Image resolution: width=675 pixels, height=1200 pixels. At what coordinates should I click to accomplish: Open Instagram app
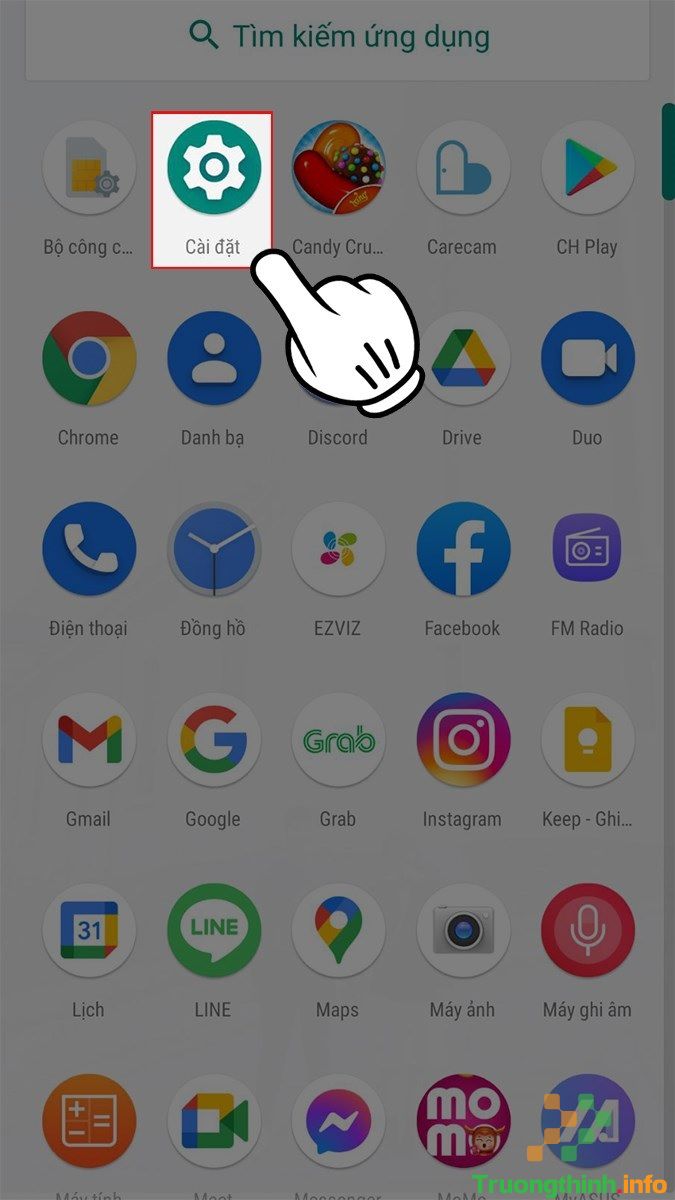pos(463,740)
